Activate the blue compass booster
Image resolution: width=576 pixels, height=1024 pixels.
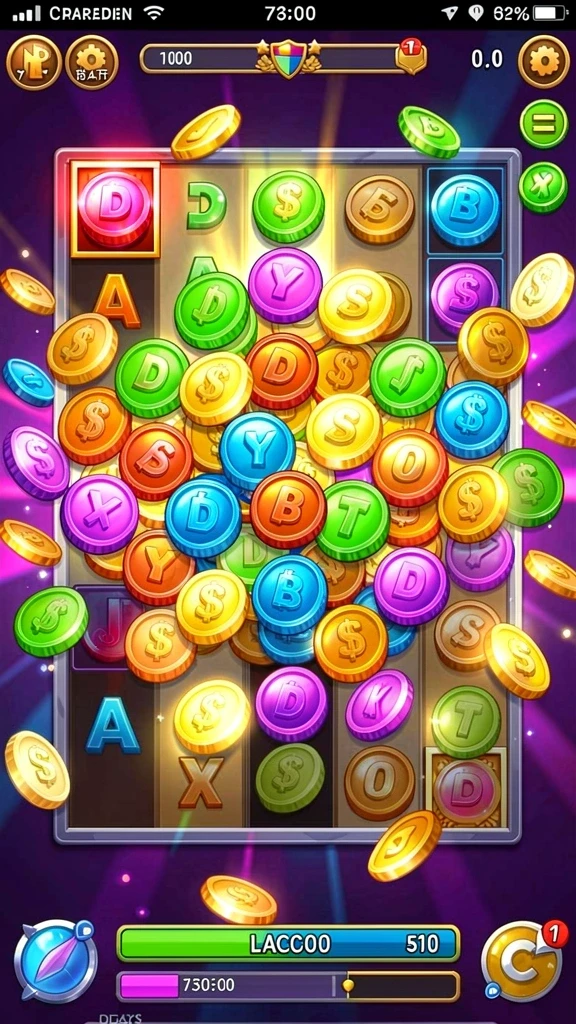pos(56,960)
